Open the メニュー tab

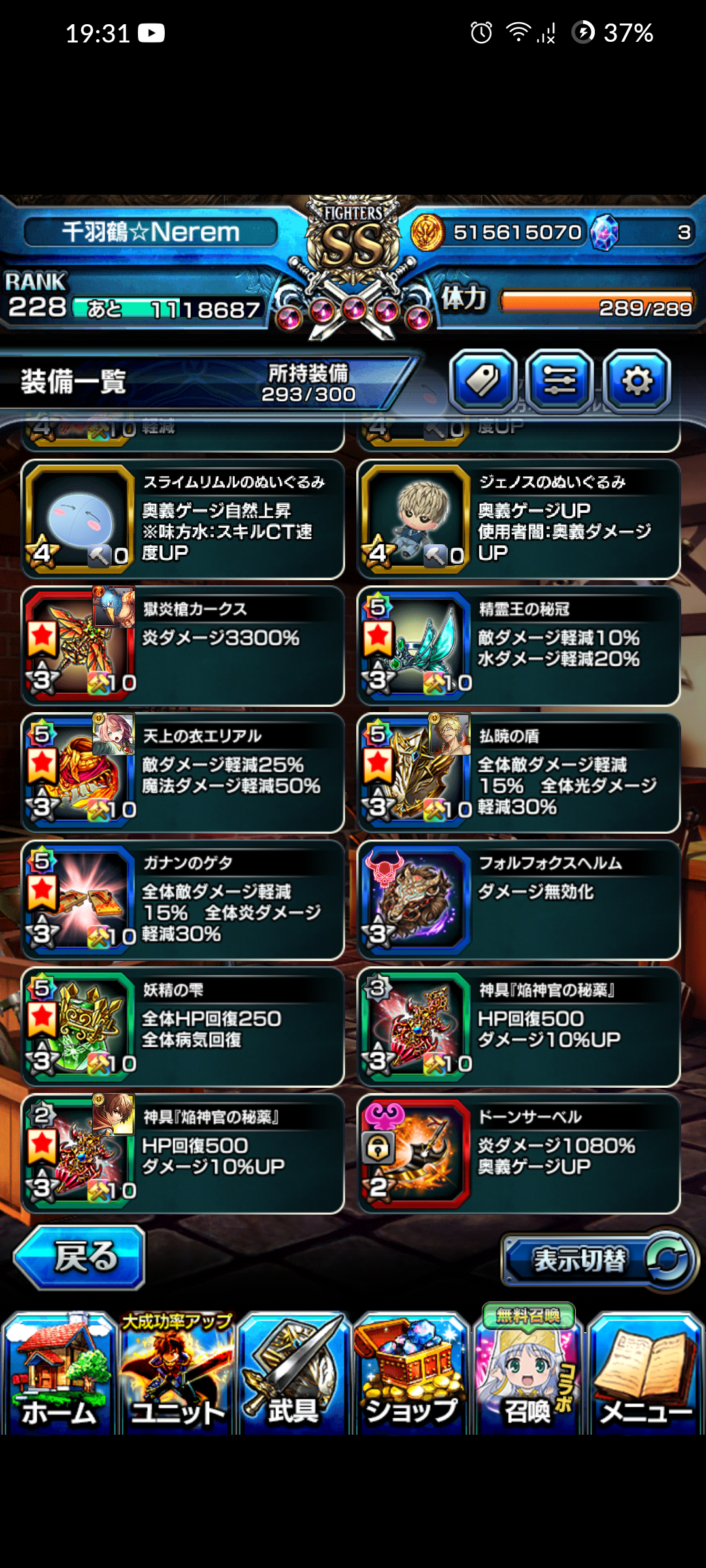click(646, 1373)
